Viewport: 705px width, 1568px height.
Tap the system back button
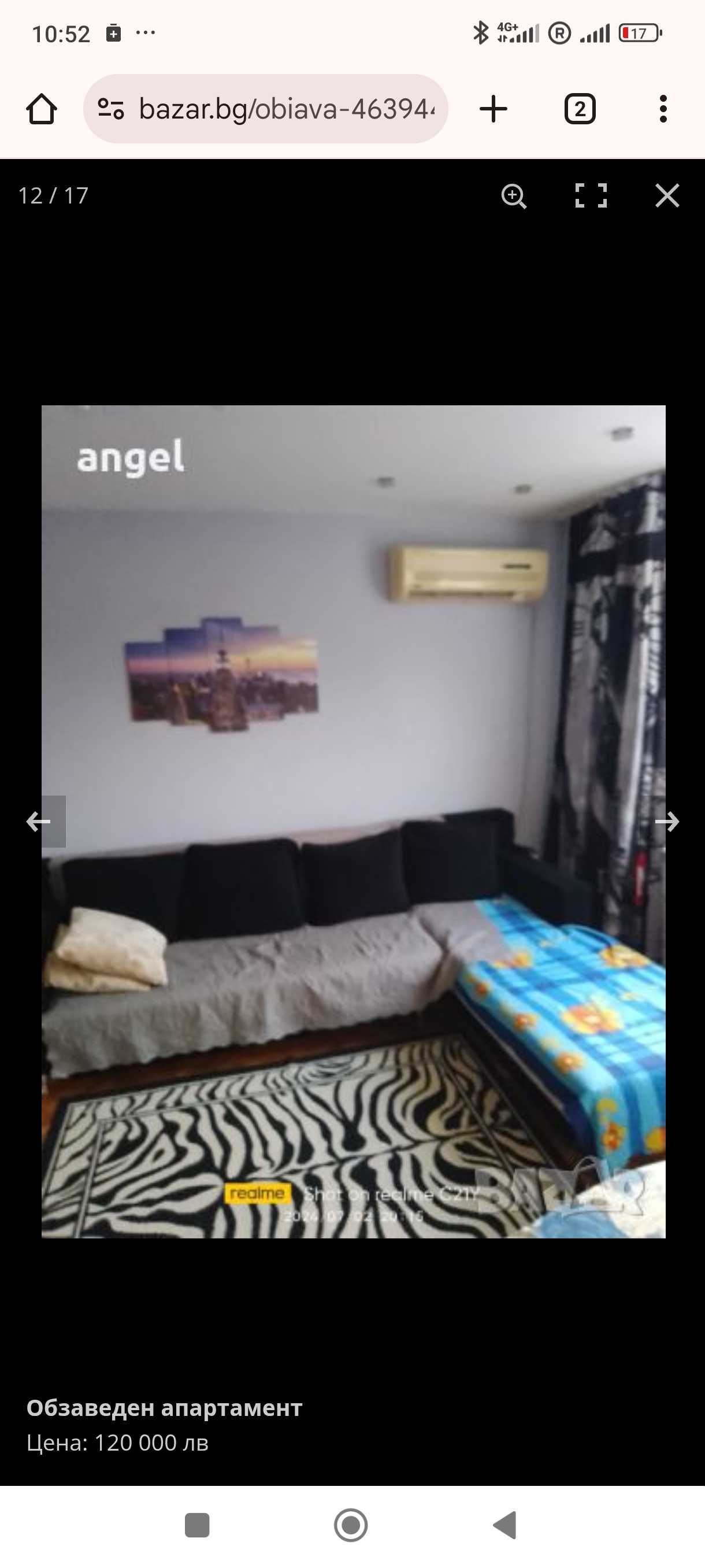click(x=505, y=1525)
